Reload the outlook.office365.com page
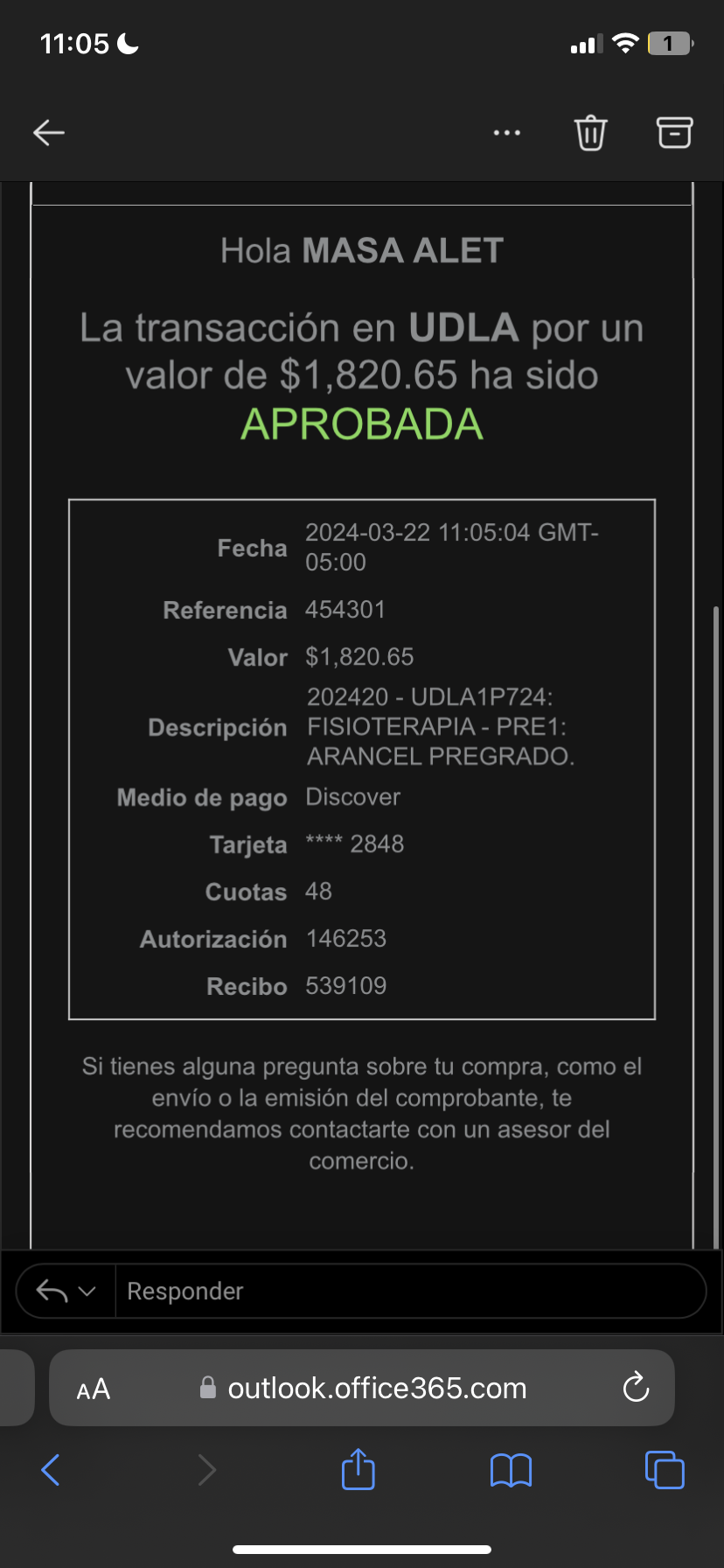The height and width of the screenshot is (1568, 724). point(636,1388)
